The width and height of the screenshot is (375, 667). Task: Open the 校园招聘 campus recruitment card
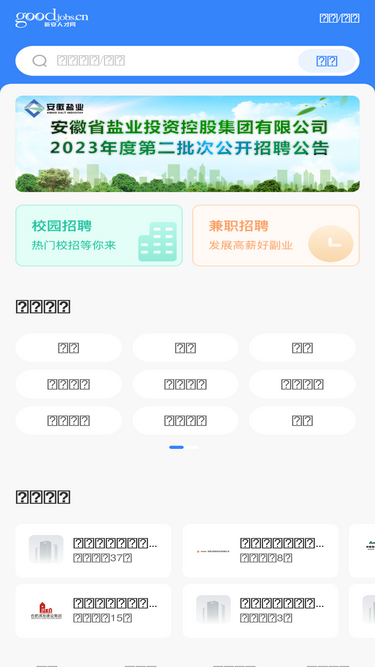point(99,235)
